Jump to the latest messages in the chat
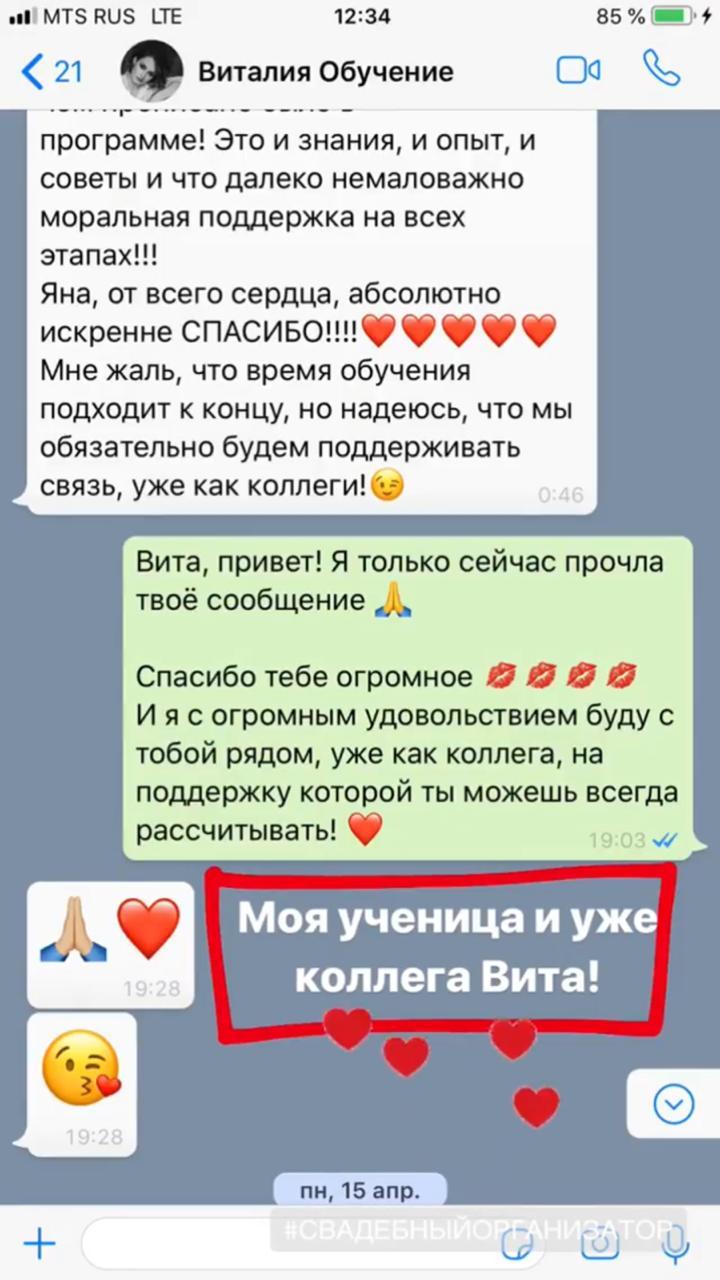This screenshot has width=720, height=1280. pos(672,1104)
